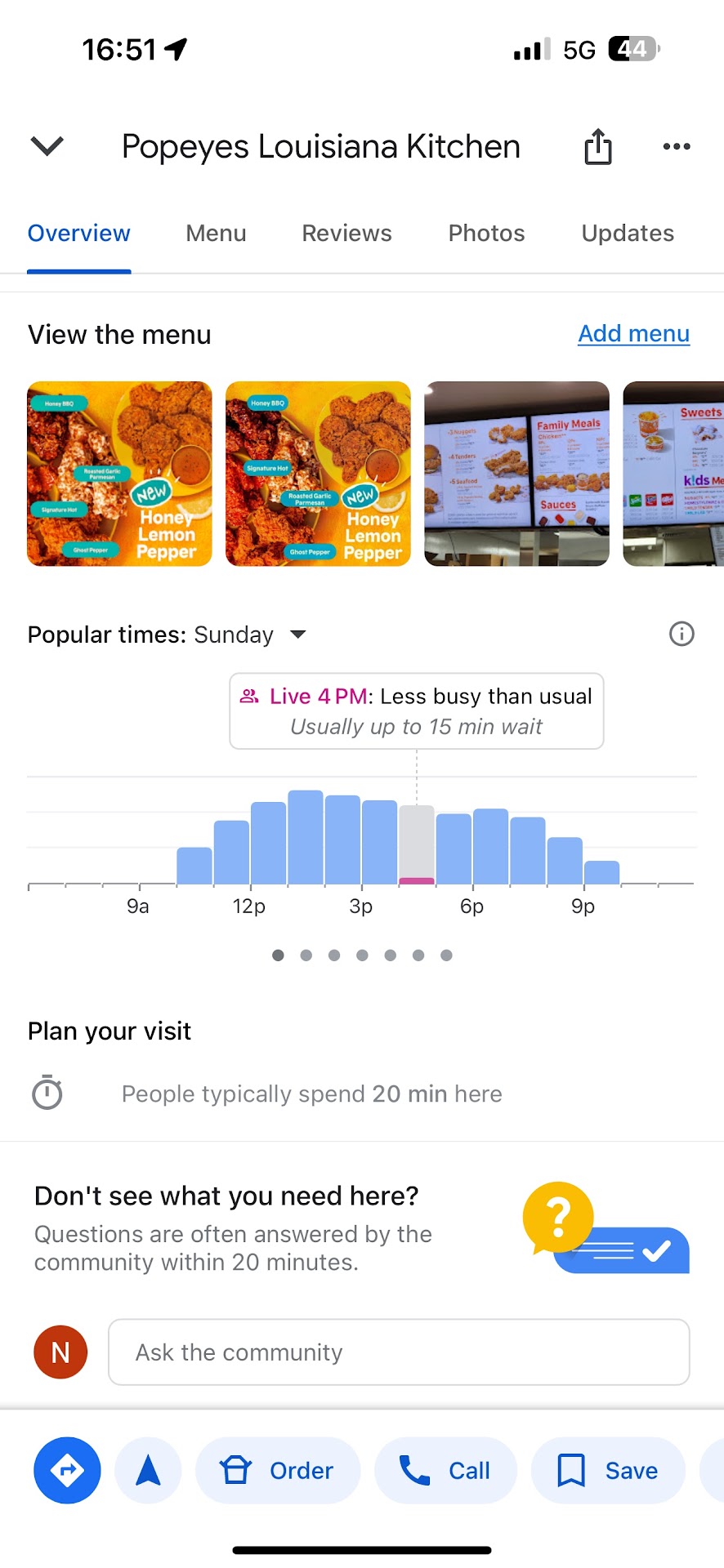Start navigation with the arrow button
The image size is (724, 1568).
point(148,1470)
